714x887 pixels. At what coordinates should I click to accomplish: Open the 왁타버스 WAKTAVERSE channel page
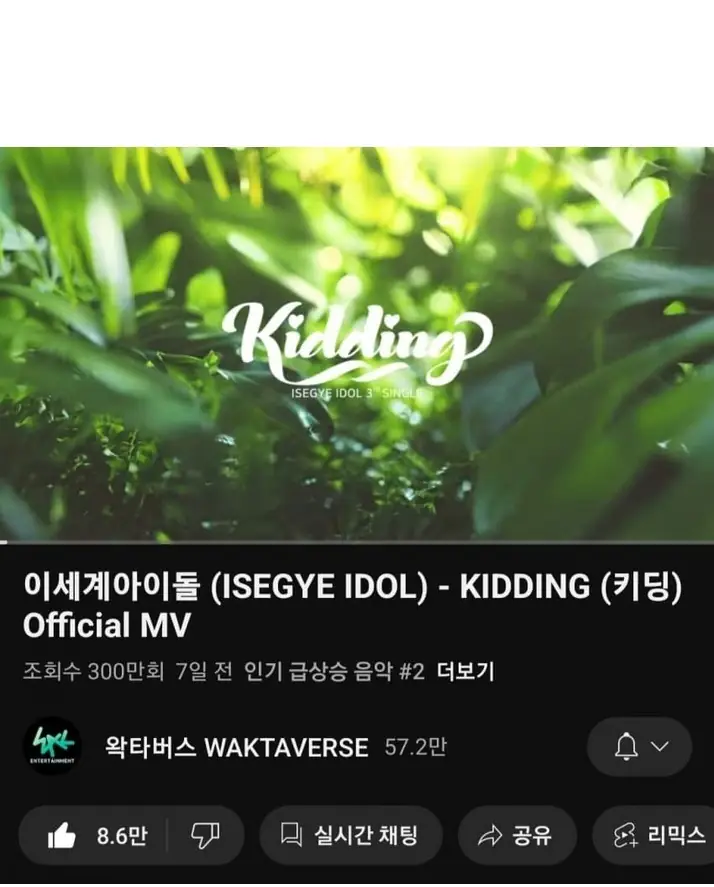coord(236,747)
